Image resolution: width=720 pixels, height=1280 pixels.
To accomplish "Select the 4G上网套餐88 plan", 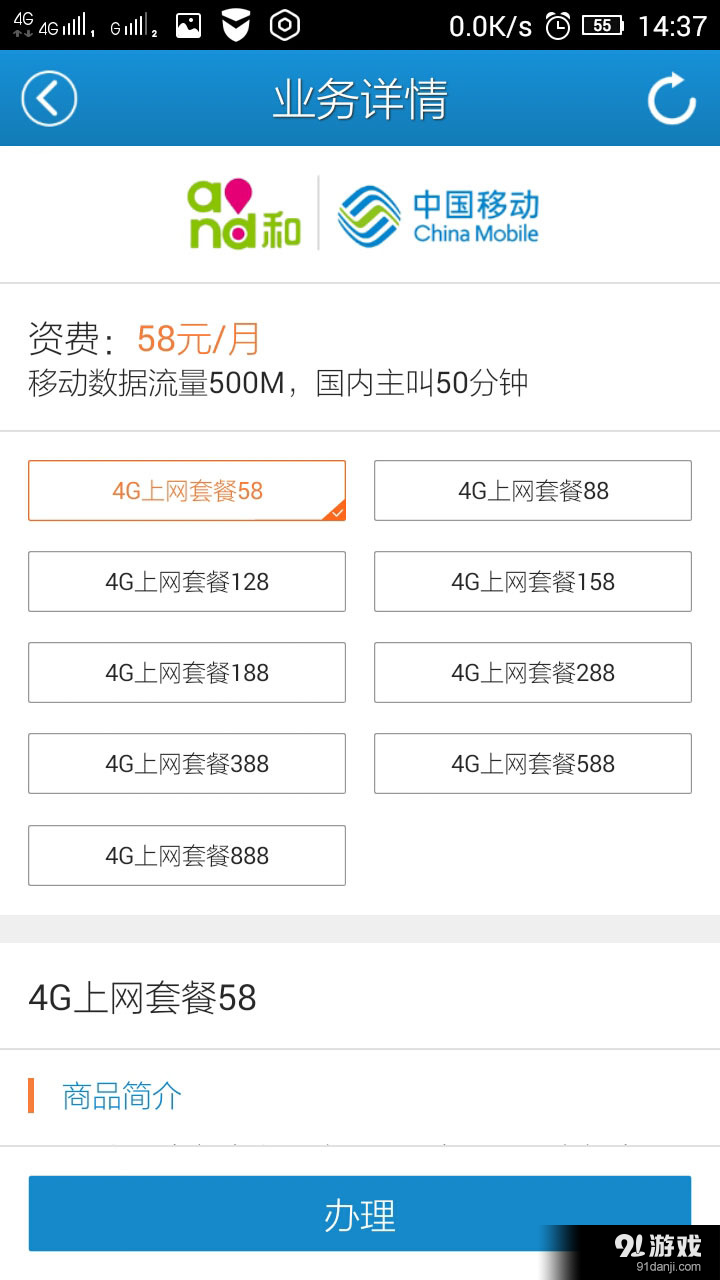I will [x=532, y=490].
